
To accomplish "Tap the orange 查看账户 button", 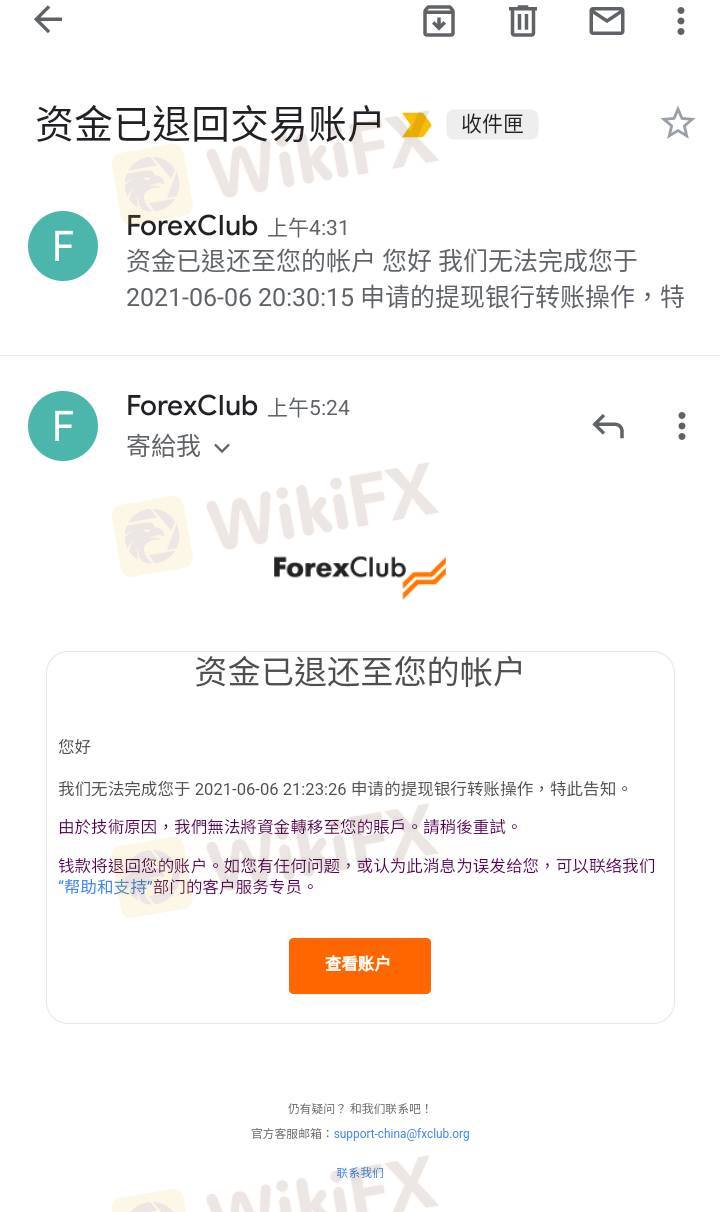I will point(359,965).
